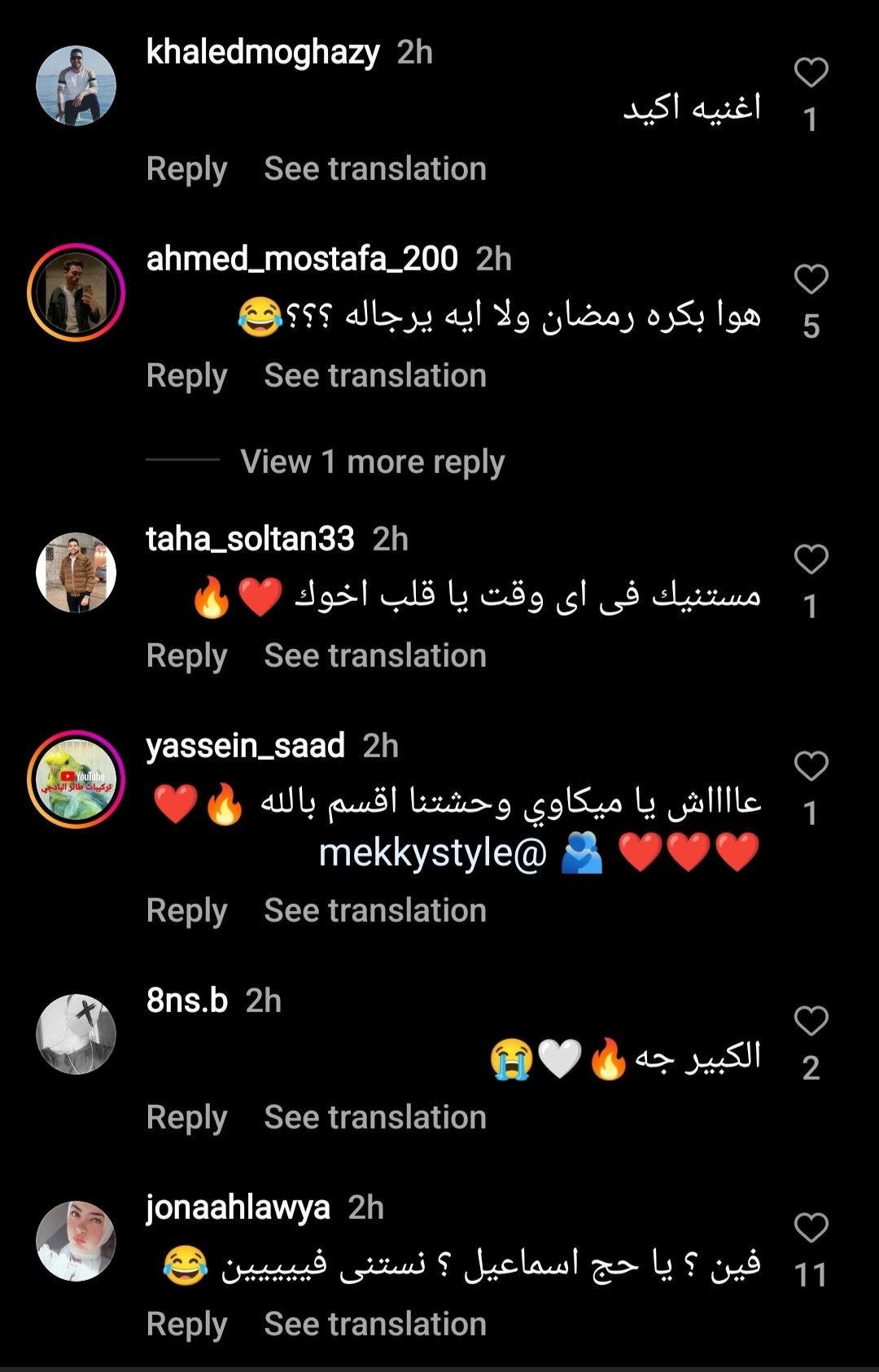Reply to yassein_saad's comment
This screenshot has width=879, height=1372.
coord(186,911)
